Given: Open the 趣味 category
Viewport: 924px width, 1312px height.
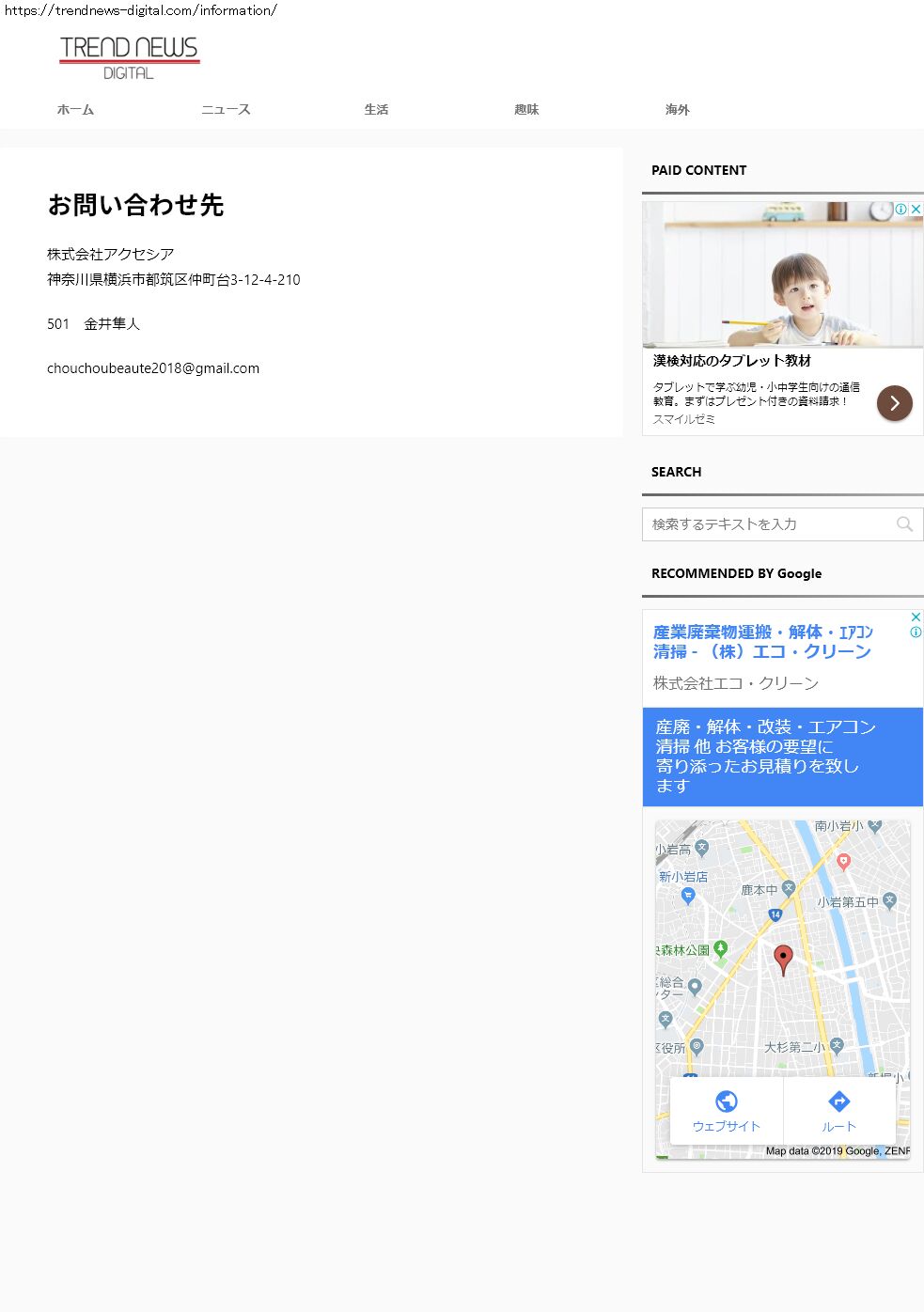Looking at the screenshot, I should click(526, 110).
